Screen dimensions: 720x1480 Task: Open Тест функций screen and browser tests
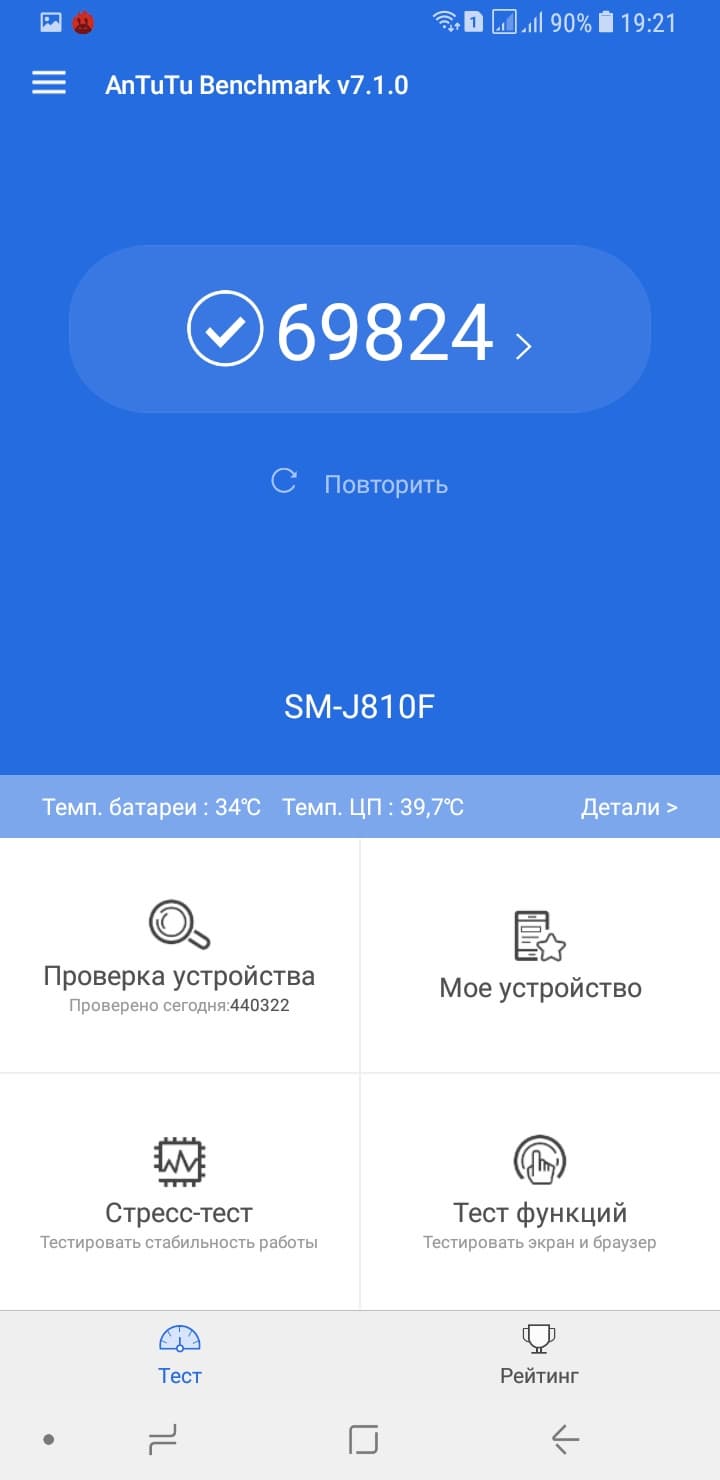point(540,1192)
